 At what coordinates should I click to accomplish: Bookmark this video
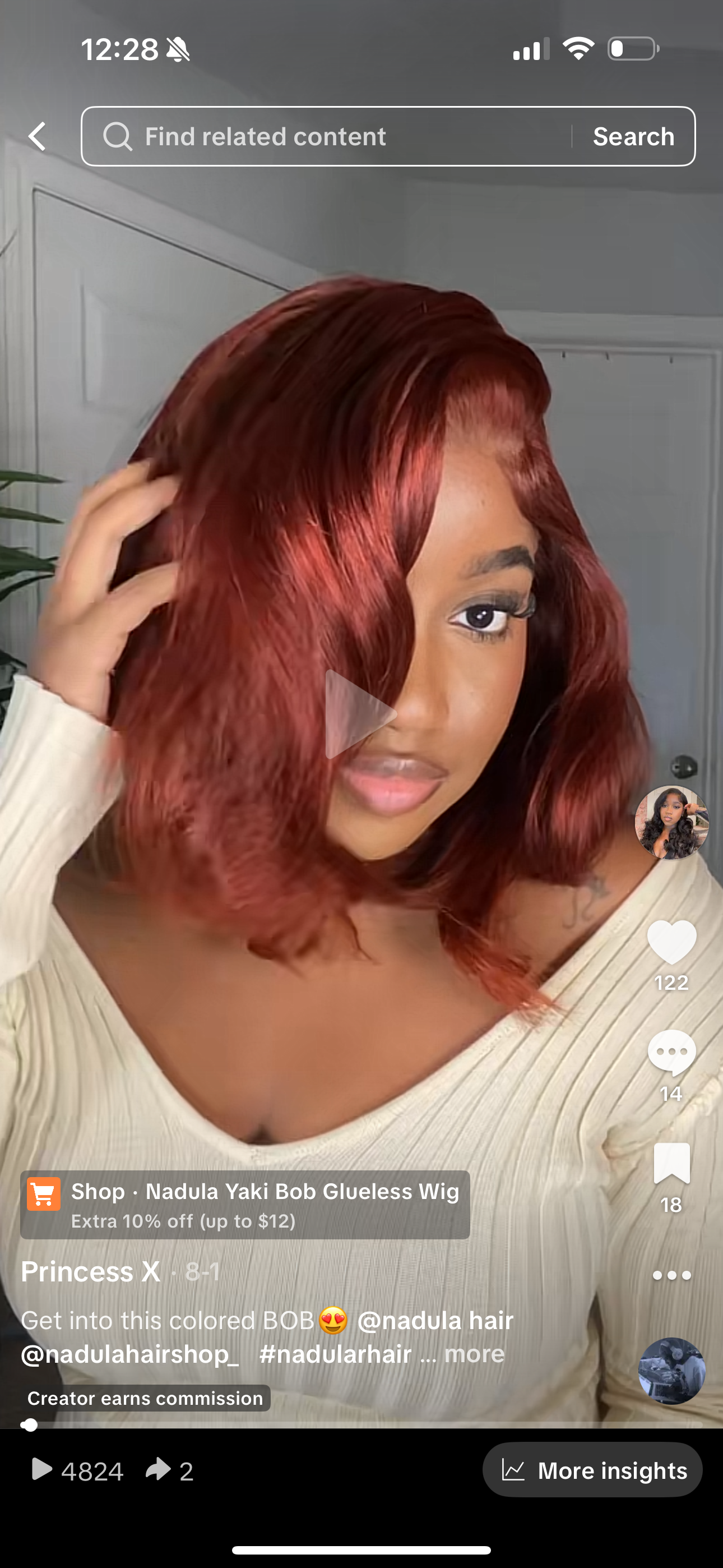click(671, 1163)
